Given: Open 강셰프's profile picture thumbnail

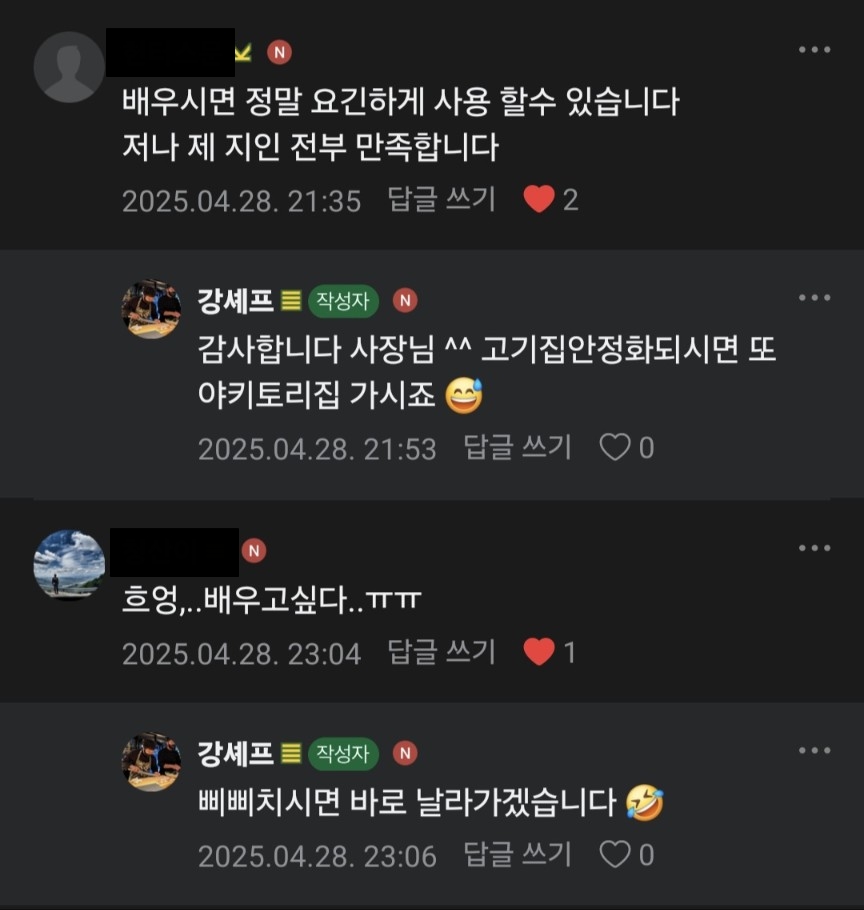Looking at the screenshot, I should [150, 305].
